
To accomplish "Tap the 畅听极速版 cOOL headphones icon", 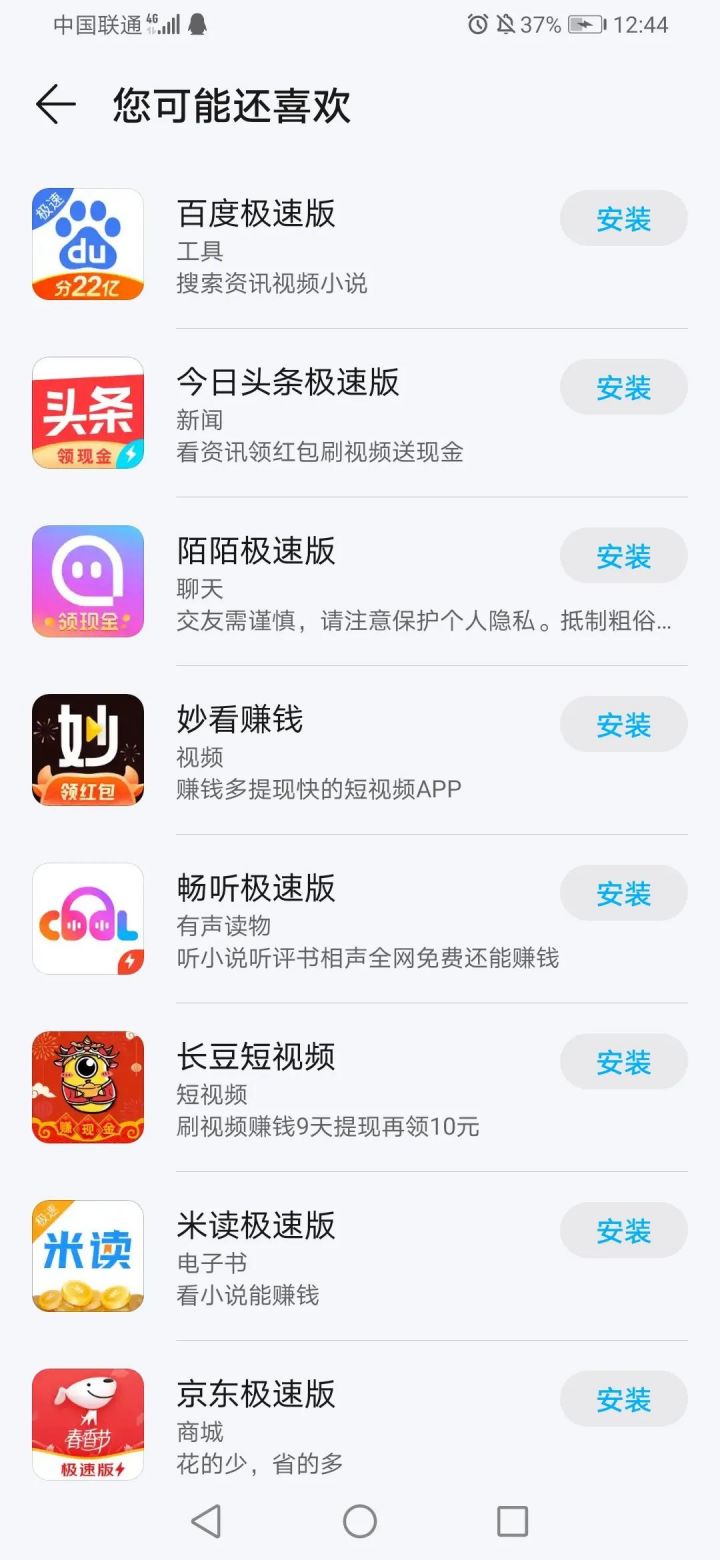I will point(88,918).
